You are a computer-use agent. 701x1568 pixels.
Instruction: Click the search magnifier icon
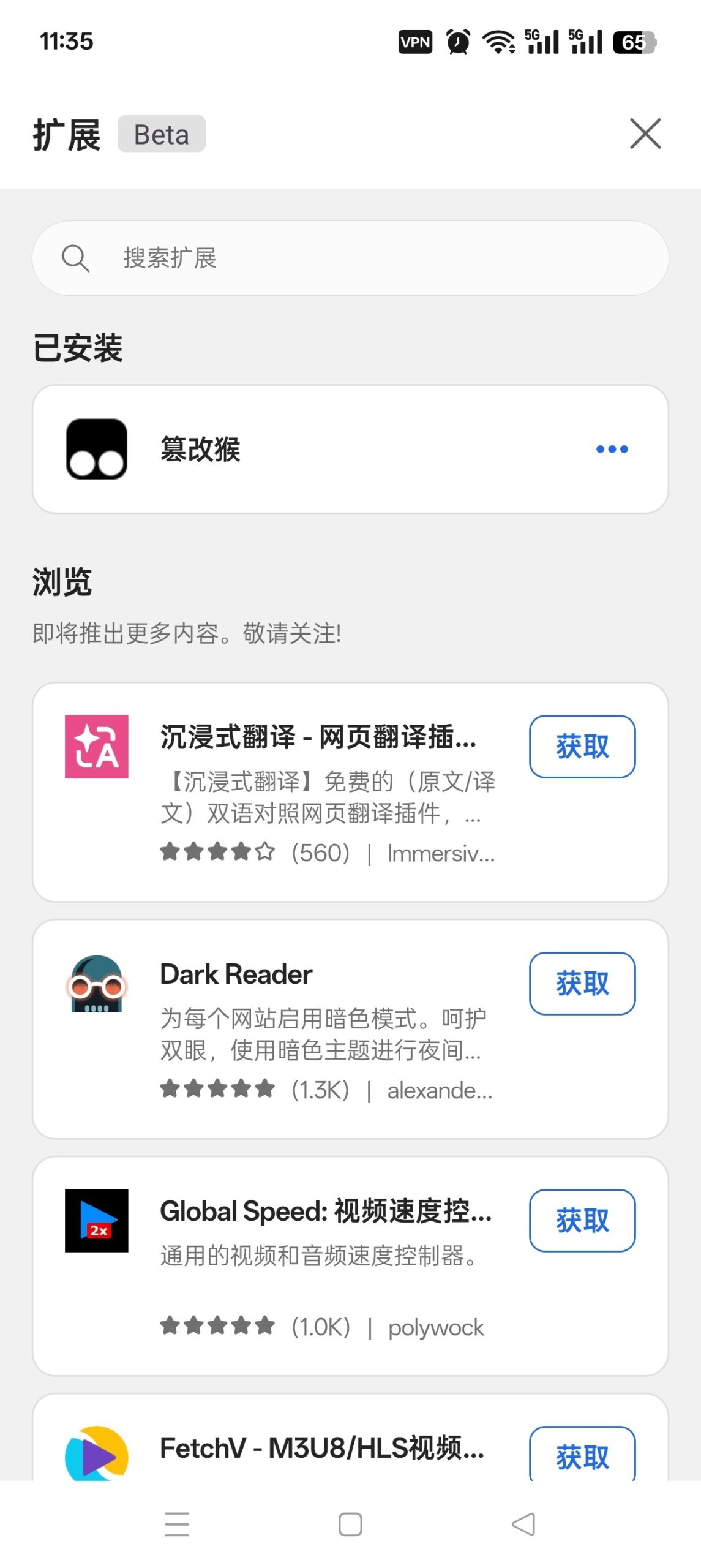(75, 258)
